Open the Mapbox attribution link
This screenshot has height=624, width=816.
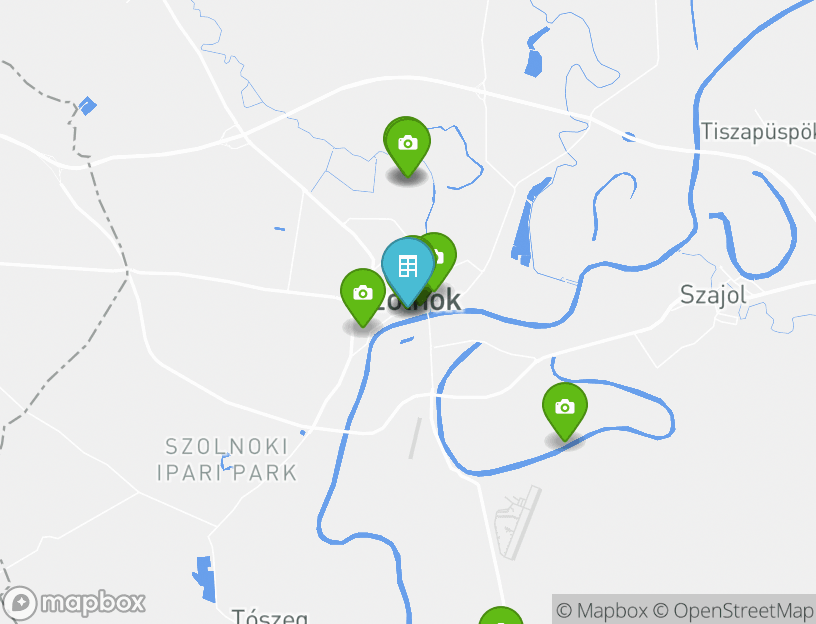tap(602, 610)
